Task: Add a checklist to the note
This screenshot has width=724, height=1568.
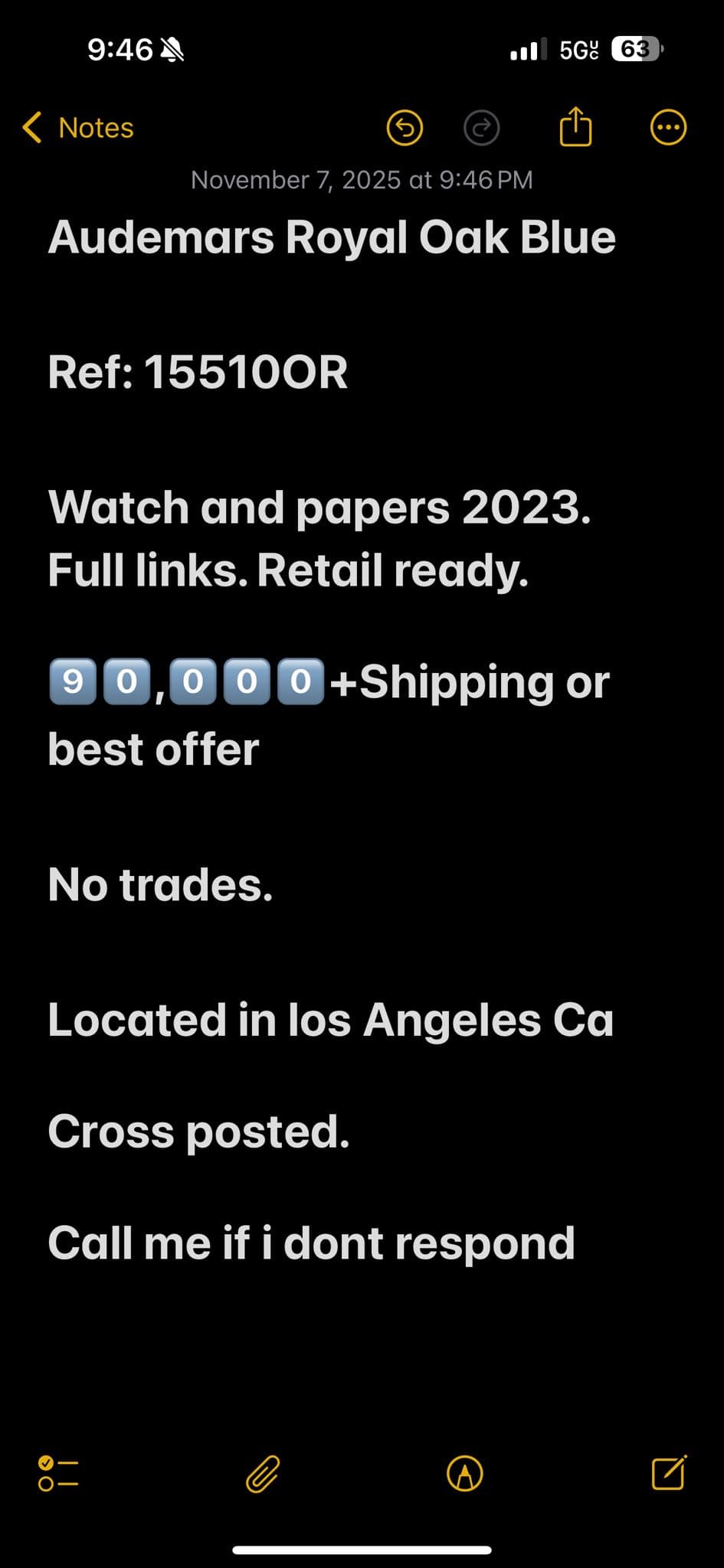Action: [x=58, y=1473]
